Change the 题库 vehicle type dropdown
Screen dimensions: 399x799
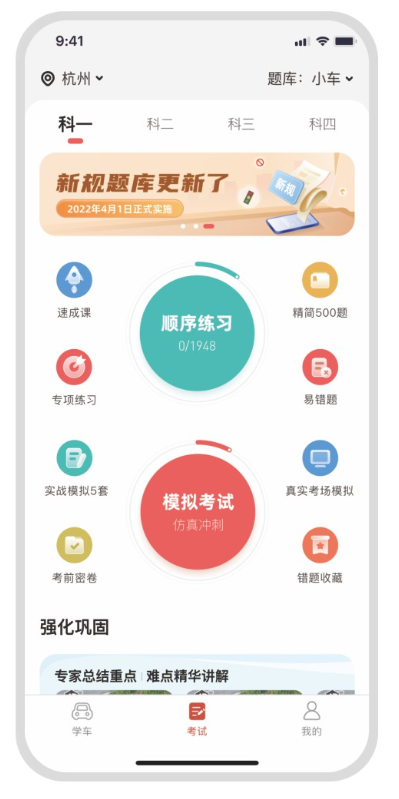310,78
